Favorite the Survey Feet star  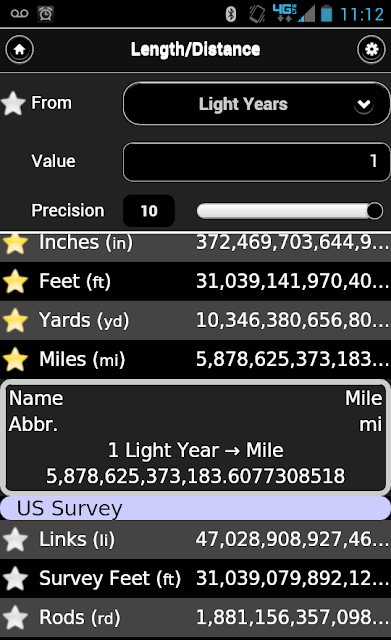(15, 578)
